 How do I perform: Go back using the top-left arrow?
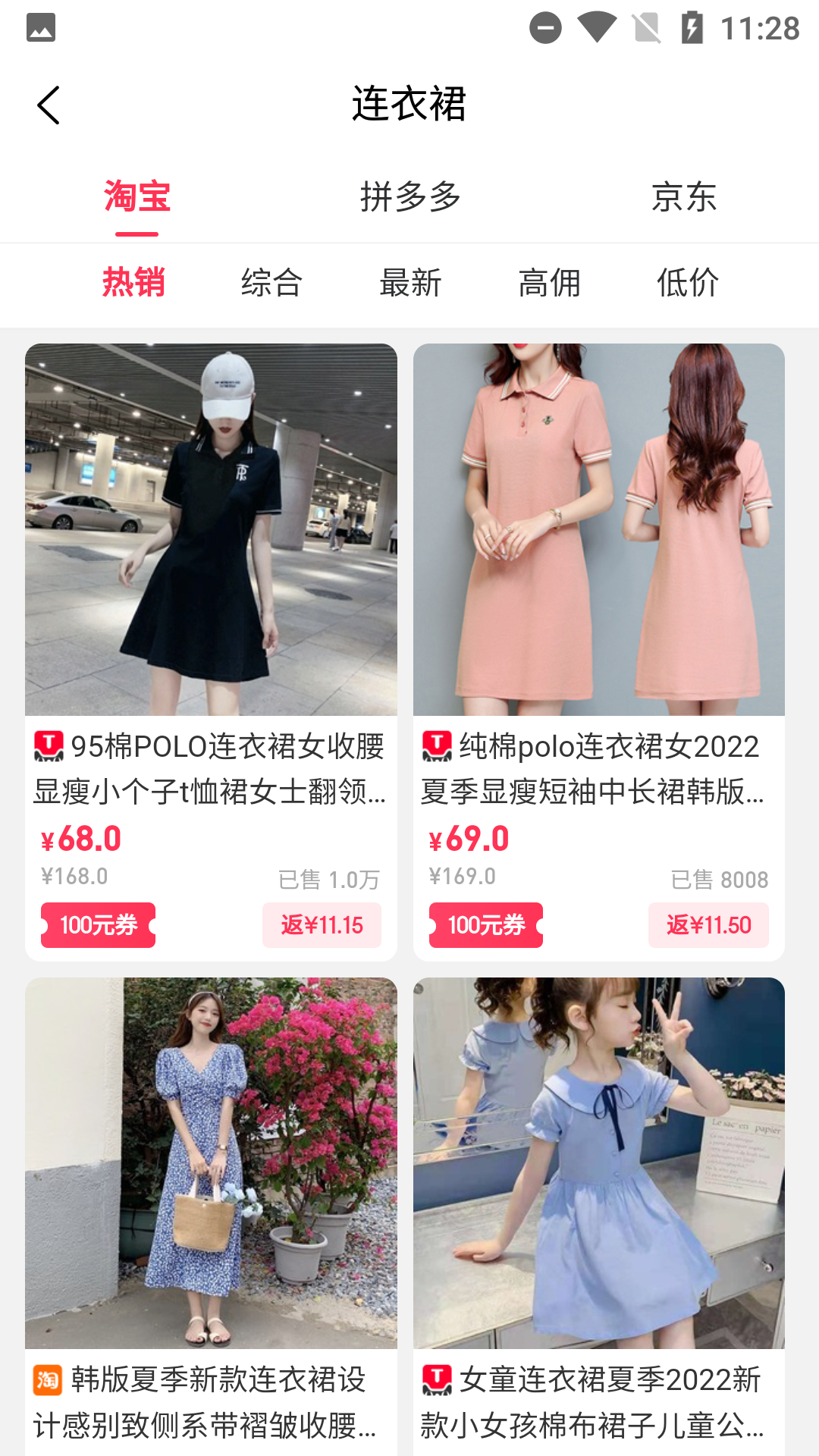coord(49,105)
